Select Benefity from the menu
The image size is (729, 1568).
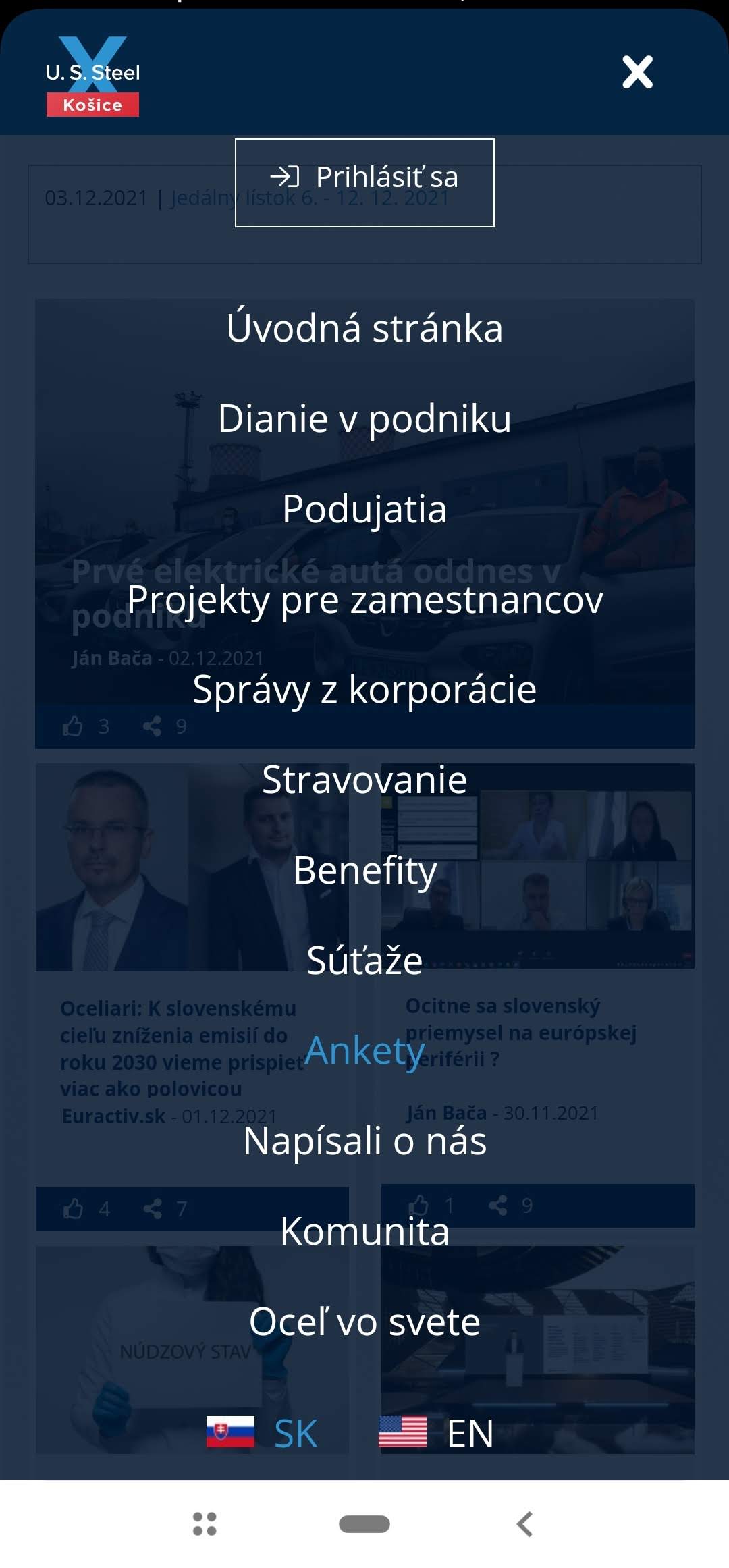click(x=364, y=870)
